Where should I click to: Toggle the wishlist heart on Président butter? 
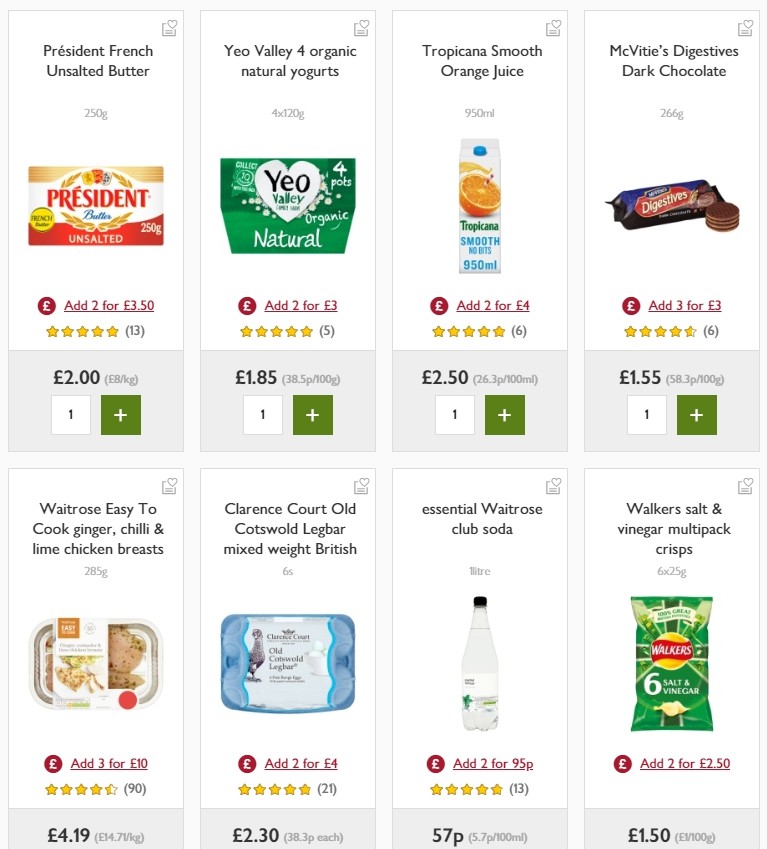tap(169, 29)
